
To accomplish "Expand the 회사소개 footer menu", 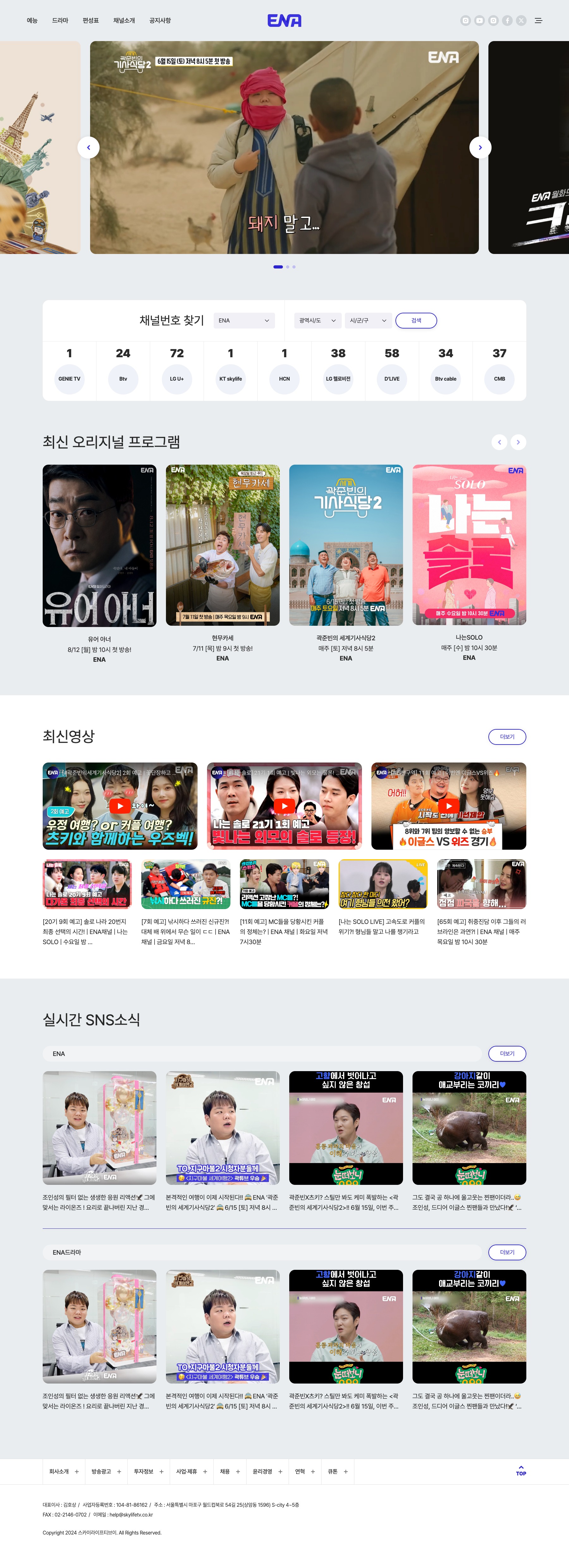I will pos(64,1472).
